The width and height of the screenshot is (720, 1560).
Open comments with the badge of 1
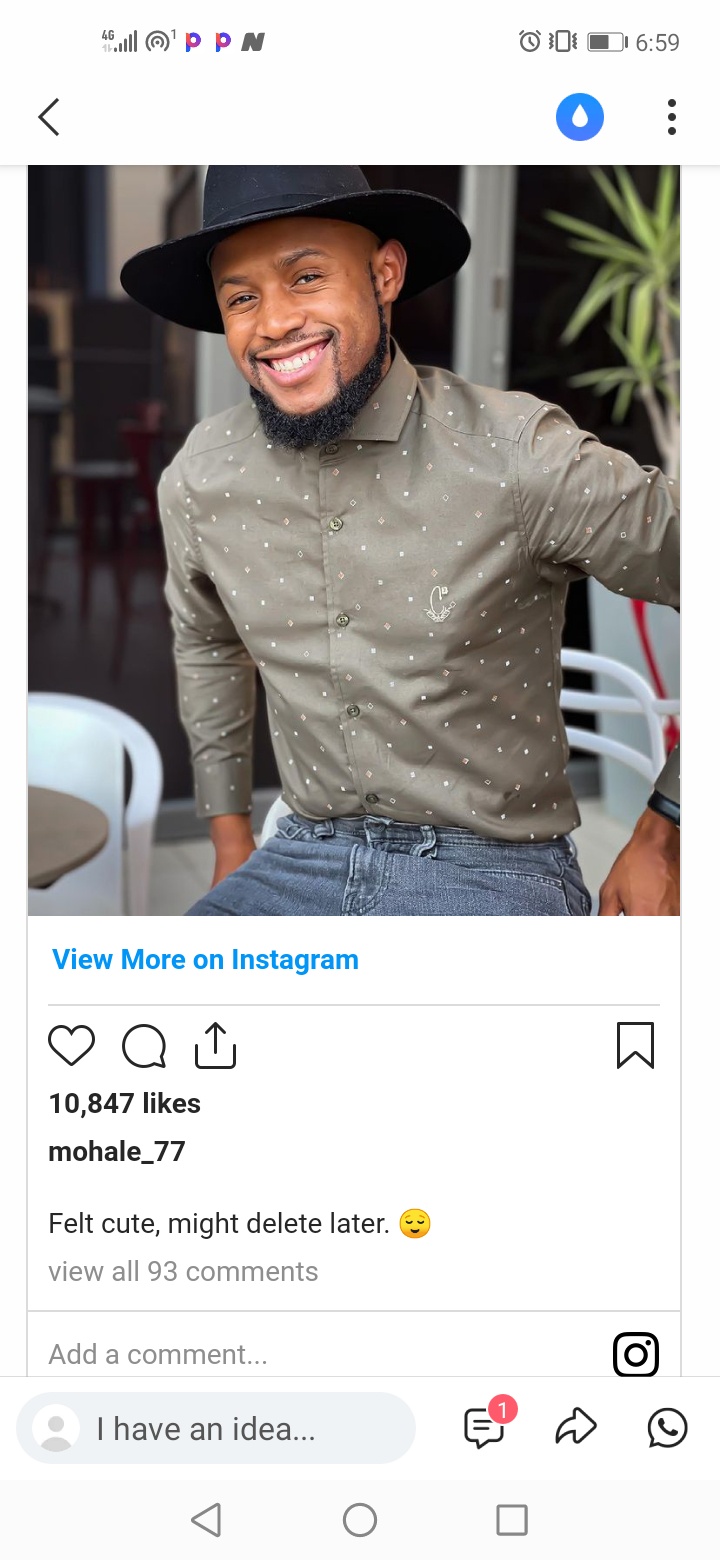click(x=485, y=1427)
